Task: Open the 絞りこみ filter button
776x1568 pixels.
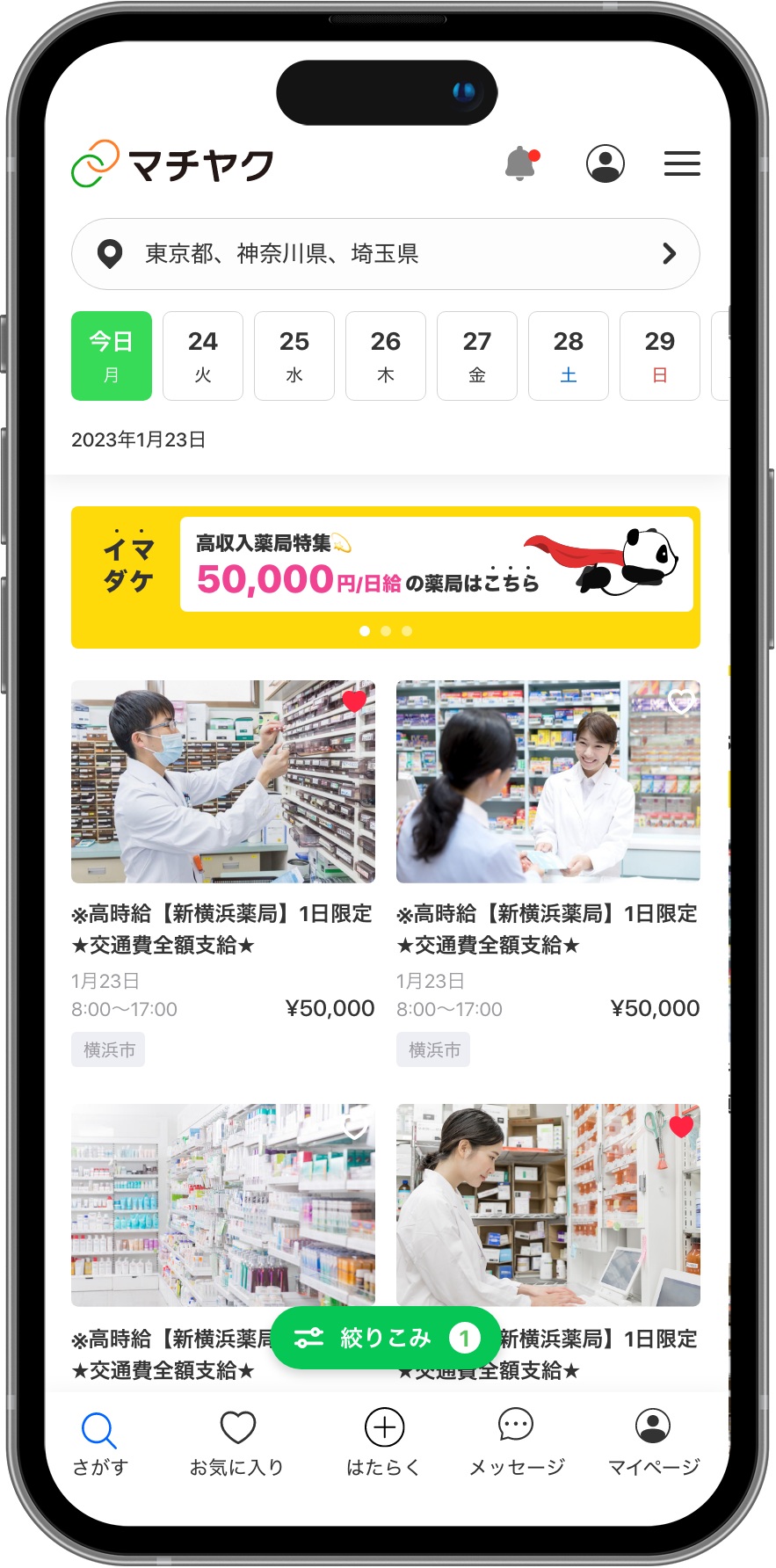Action: 385,1338
